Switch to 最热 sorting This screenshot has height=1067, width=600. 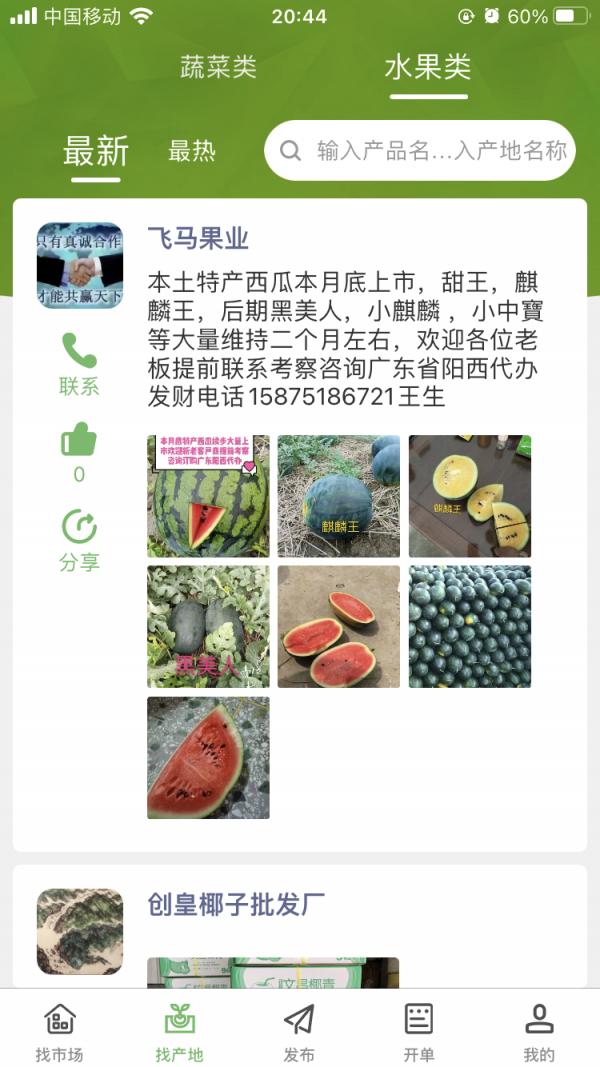click(192, 151)
